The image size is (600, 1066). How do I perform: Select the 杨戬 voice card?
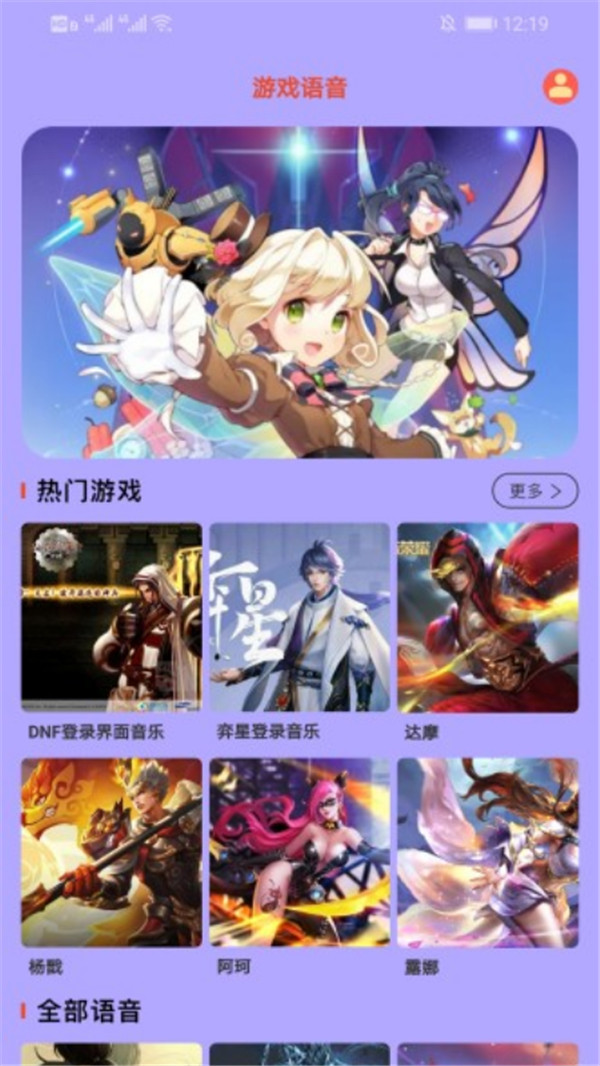(111, 852)
